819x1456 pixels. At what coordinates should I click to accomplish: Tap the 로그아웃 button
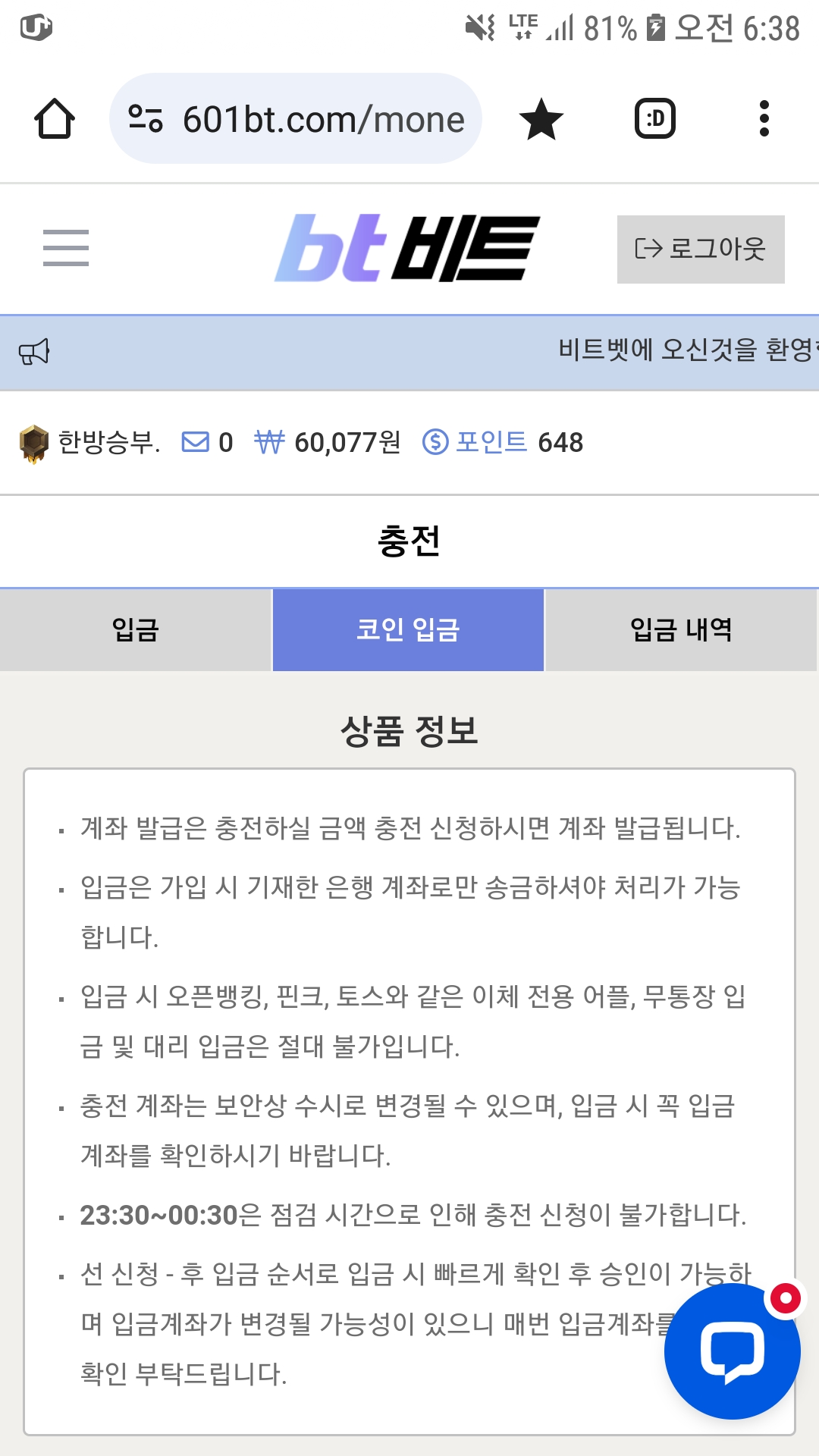[x=701, y=249]
